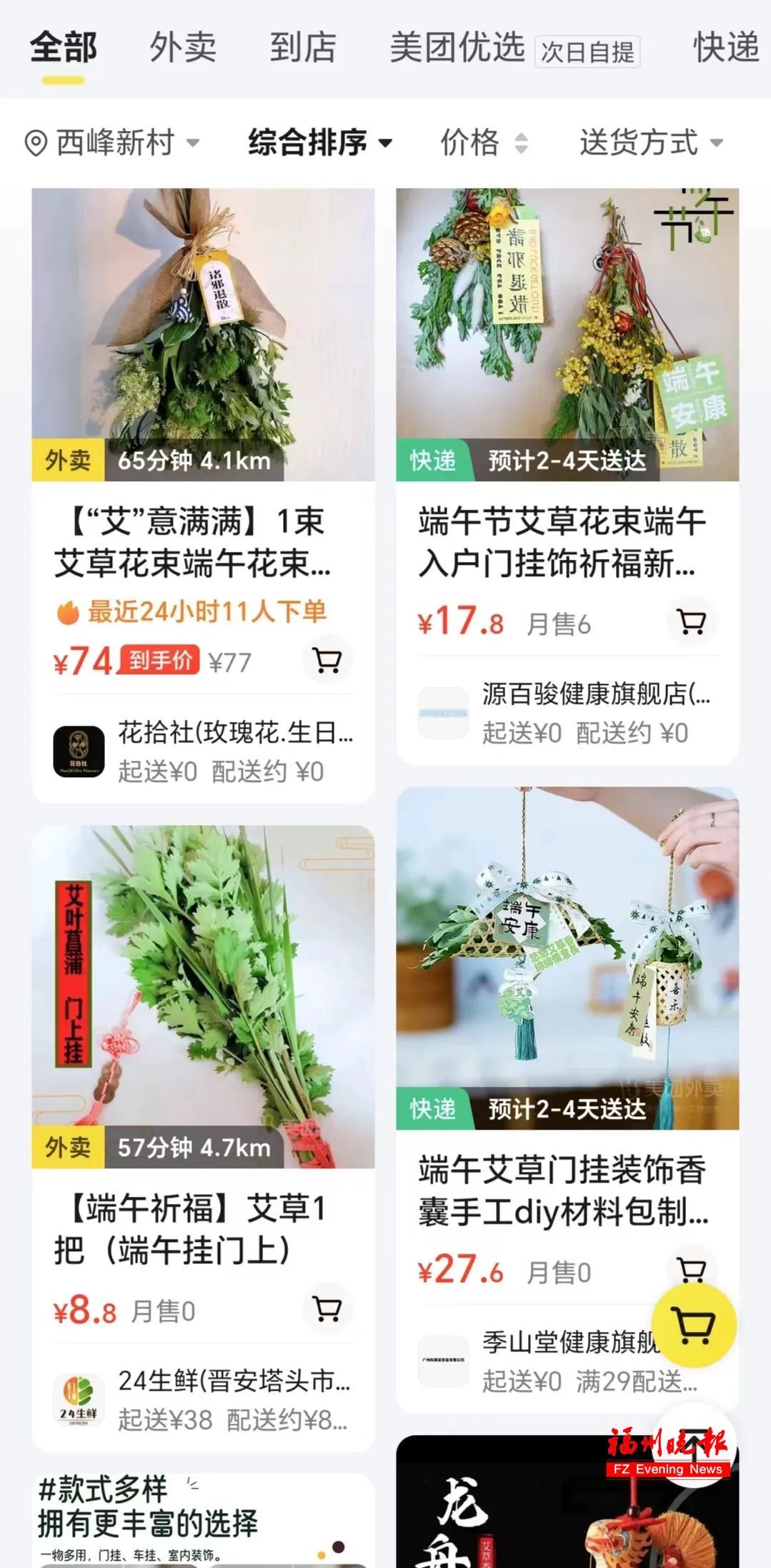
Task: Click the location pin icon beside 西峰新村
Action: click(x=34, y=142)
